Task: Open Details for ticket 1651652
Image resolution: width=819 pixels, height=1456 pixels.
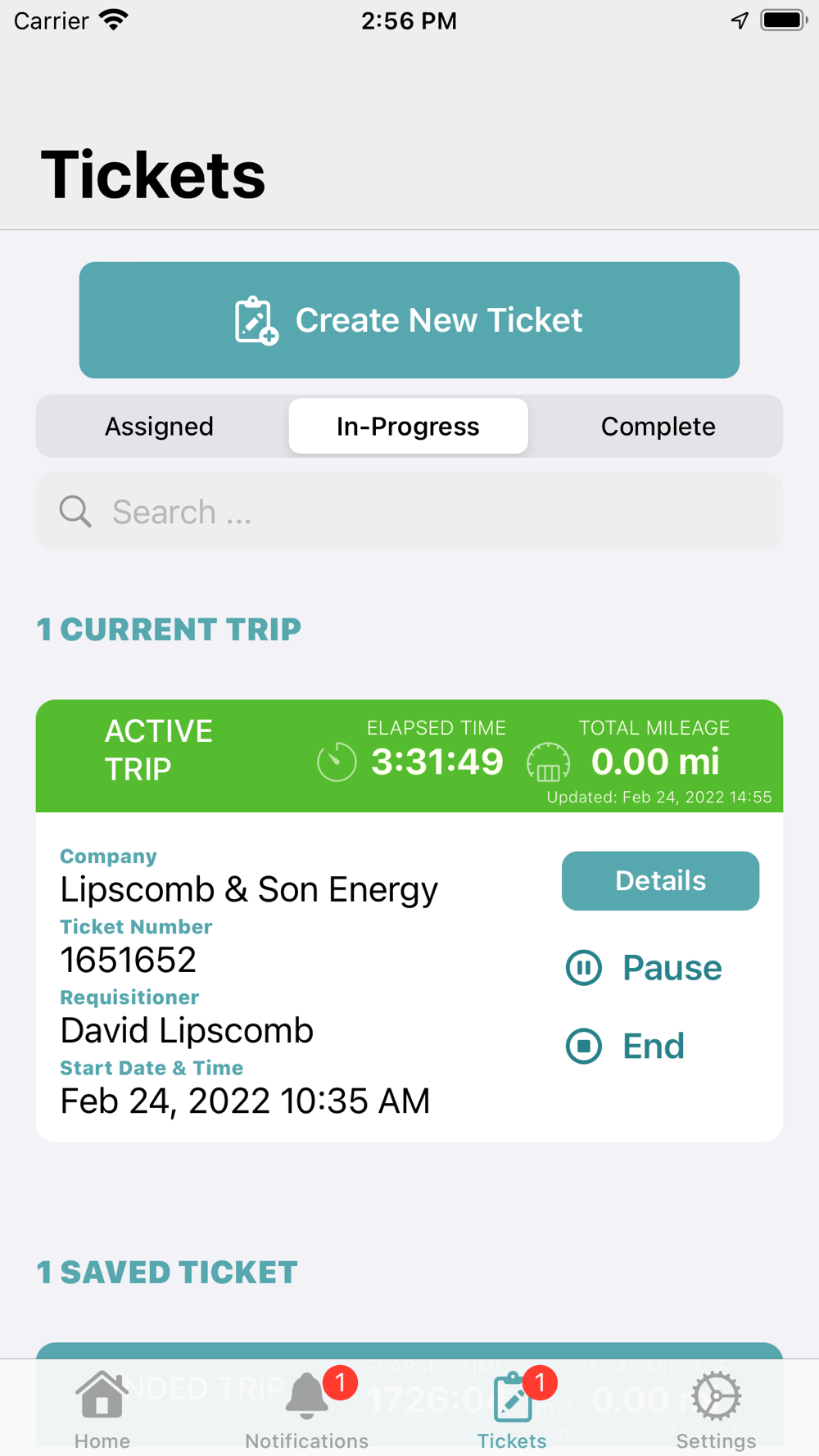Action: (660, 881)
